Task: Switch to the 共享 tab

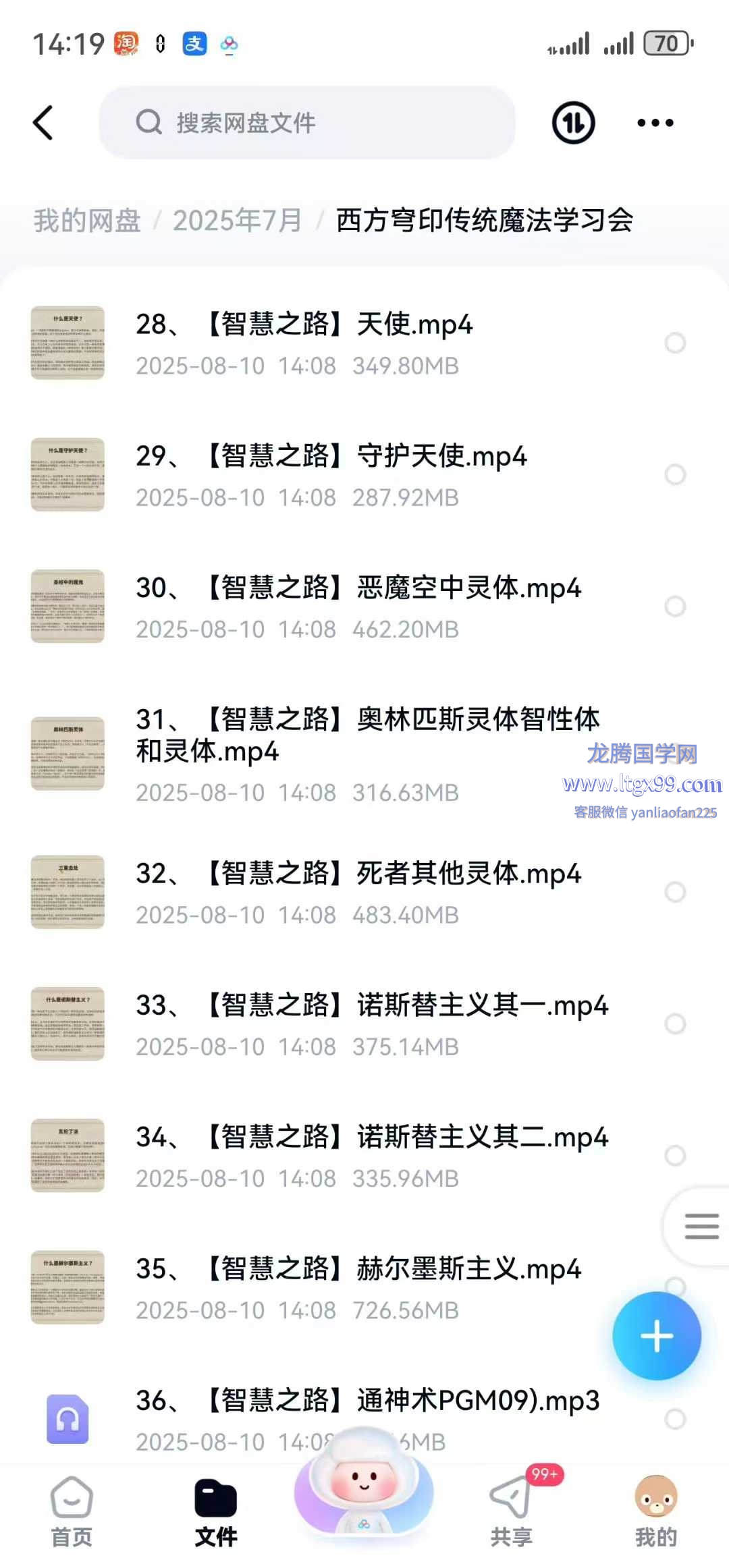Action: pyautogui.click(x=512, y=1511)
